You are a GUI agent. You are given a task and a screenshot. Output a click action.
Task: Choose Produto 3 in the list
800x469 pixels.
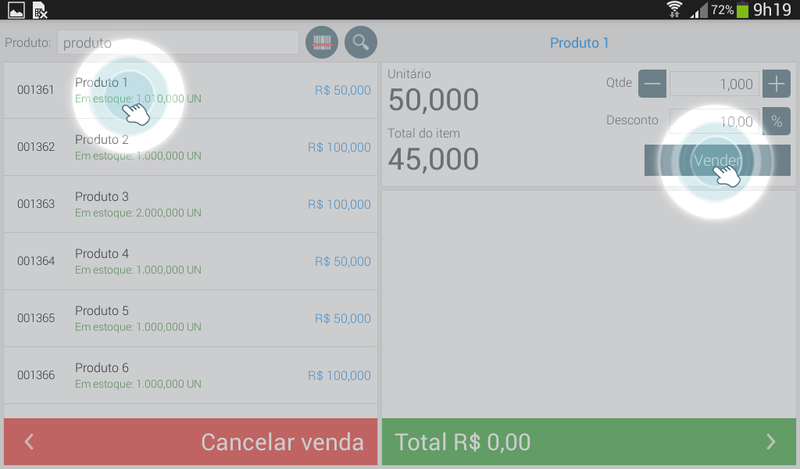click(190, 204)
